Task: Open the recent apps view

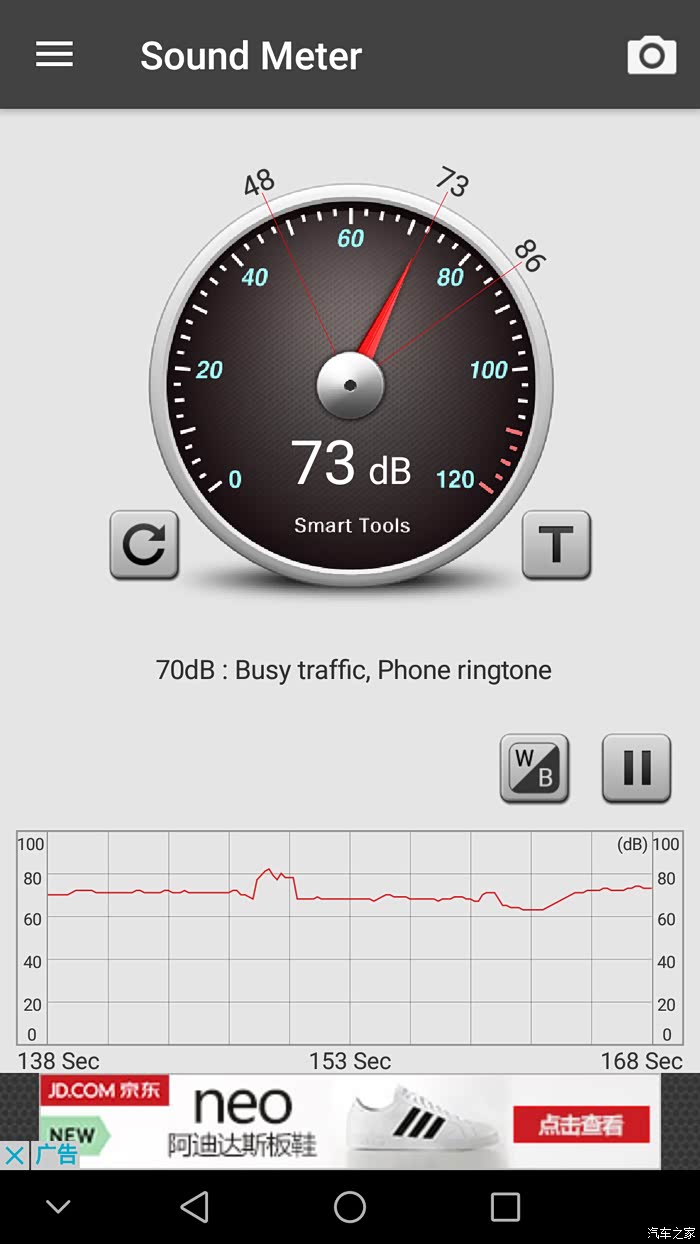Action: pyautogui.click(x=505, y=1207)
